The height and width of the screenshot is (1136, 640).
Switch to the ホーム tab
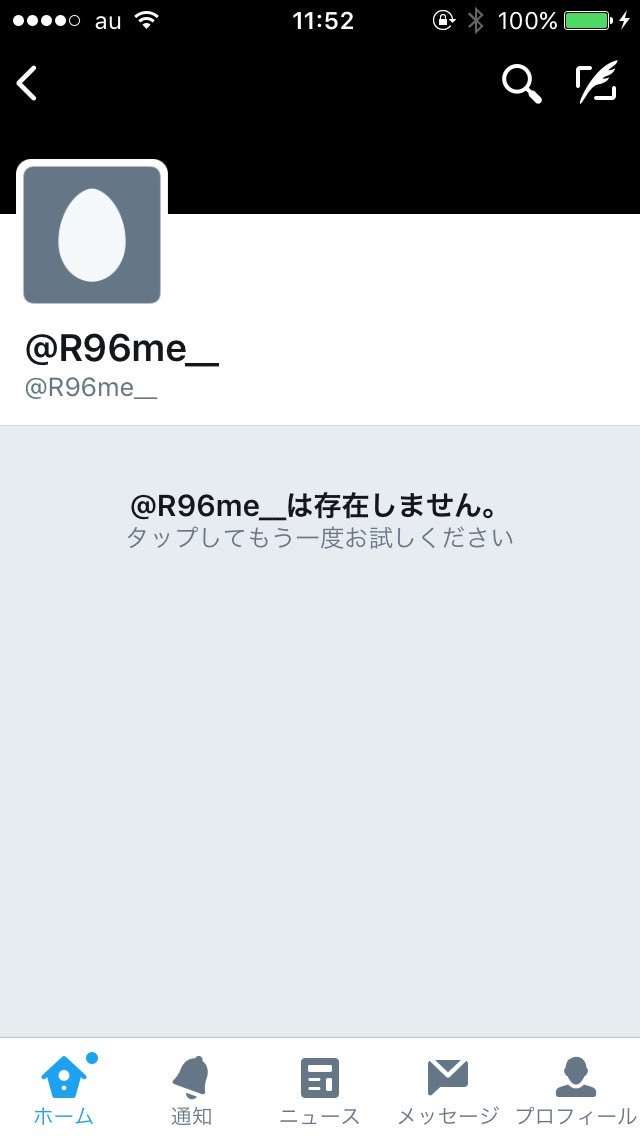64,1089
